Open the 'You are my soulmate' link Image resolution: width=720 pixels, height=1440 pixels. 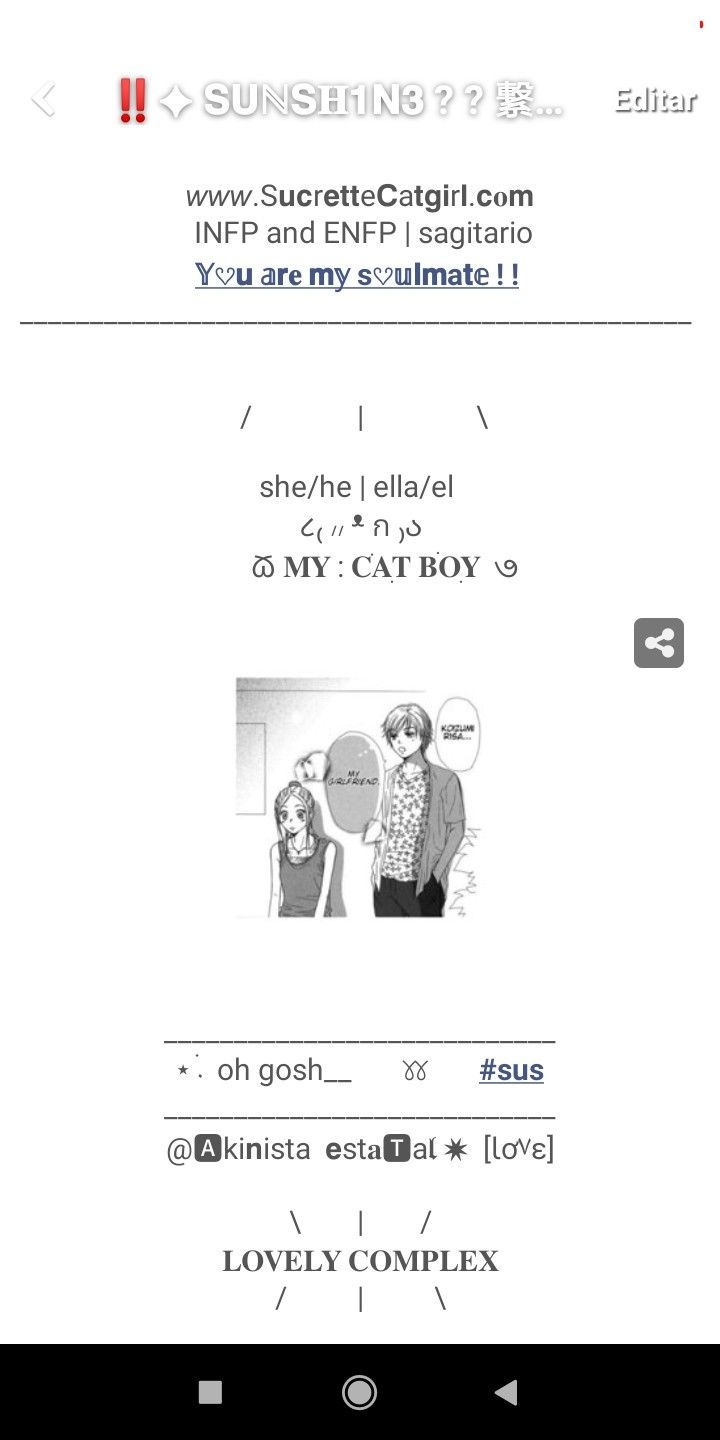coord(357,274)
